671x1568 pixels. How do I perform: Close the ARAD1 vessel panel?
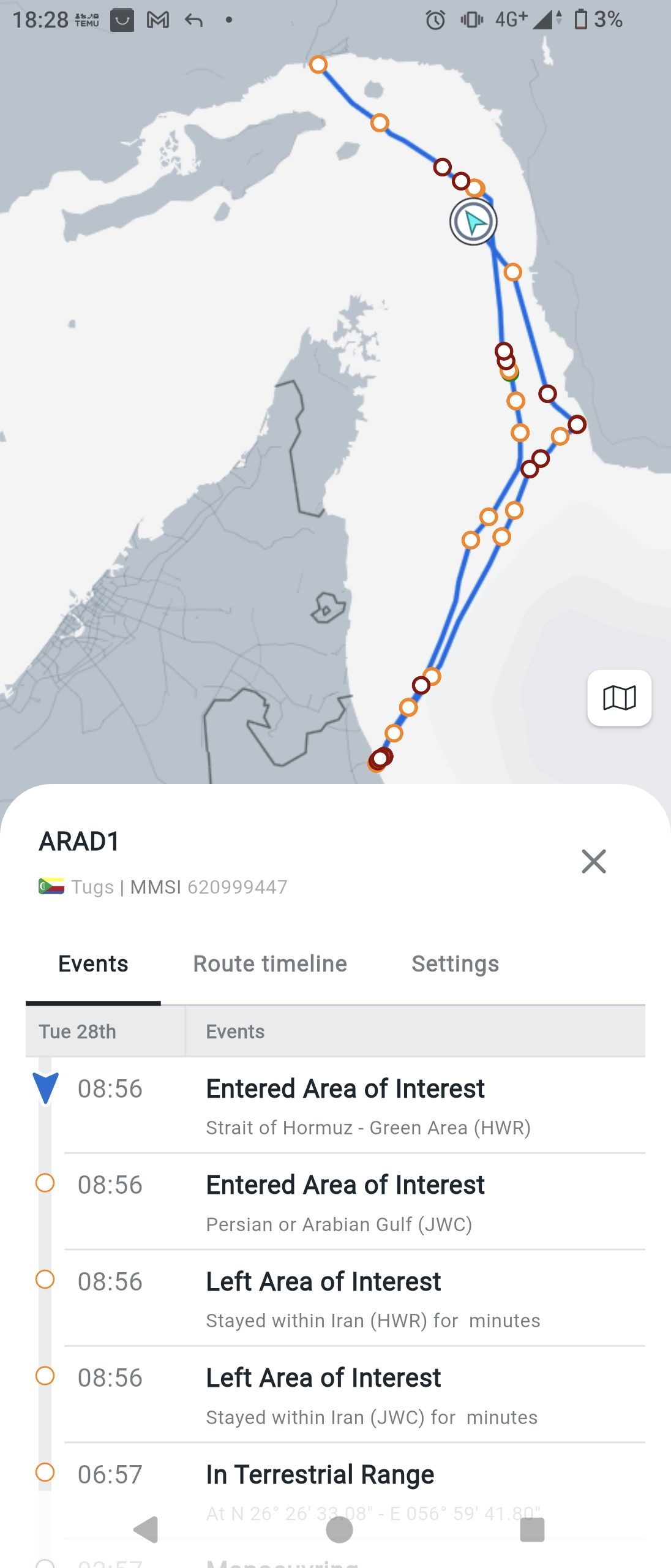pyautogui.click(x=593, y=861)
